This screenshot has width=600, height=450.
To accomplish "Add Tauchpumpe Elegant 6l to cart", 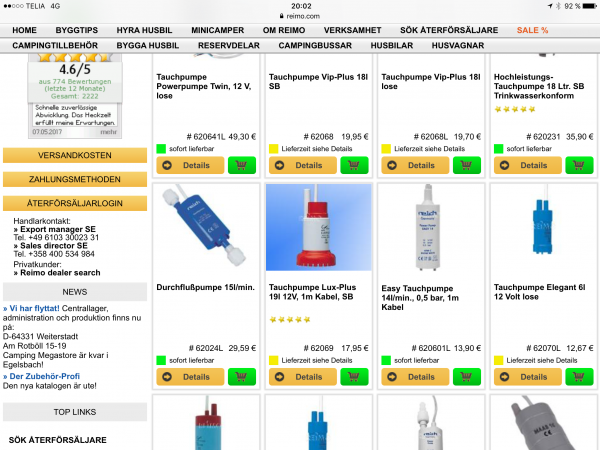I will pos(577,377).
